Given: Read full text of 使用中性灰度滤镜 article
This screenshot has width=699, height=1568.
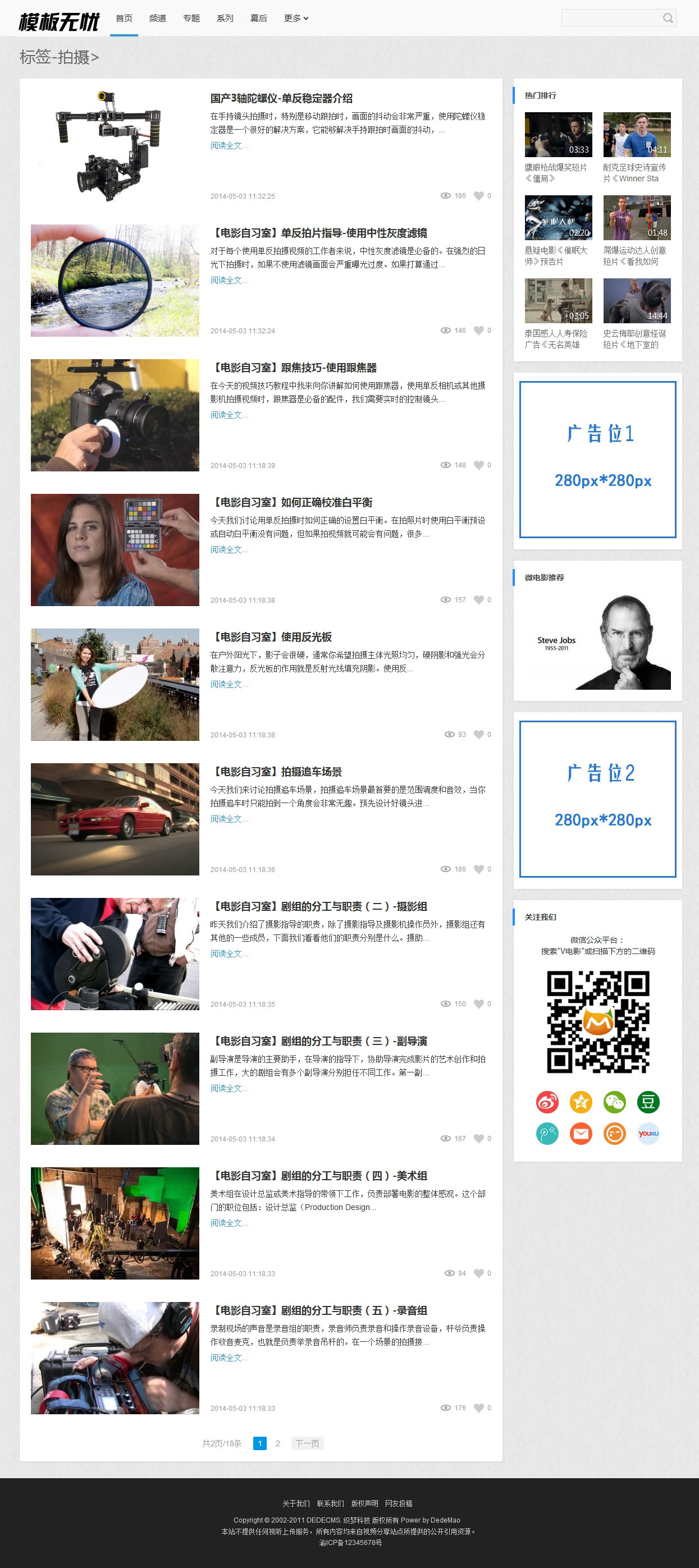Looking at the screenshot, I should coord(229,281).
